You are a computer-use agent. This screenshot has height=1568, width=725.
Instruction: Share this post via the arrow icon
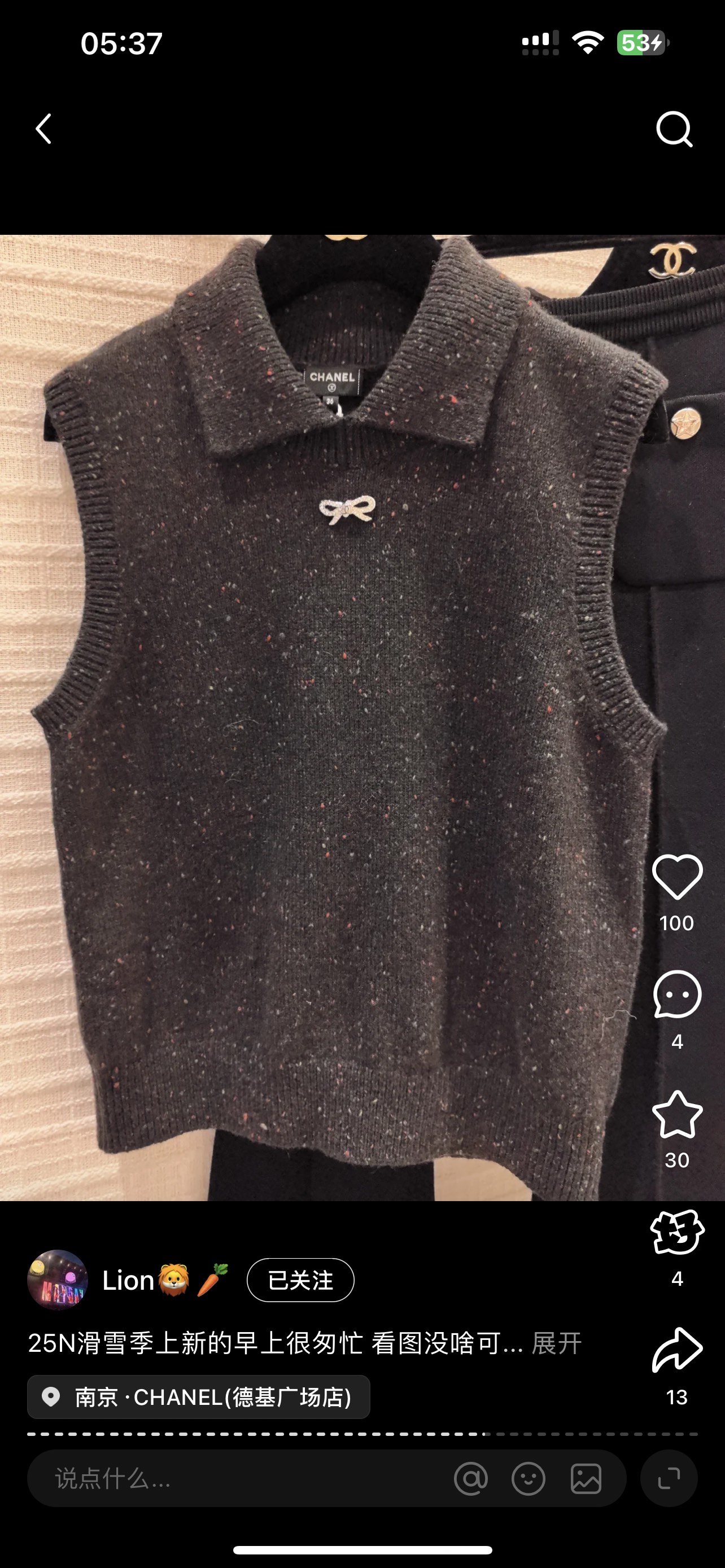tap(677, 1351)
